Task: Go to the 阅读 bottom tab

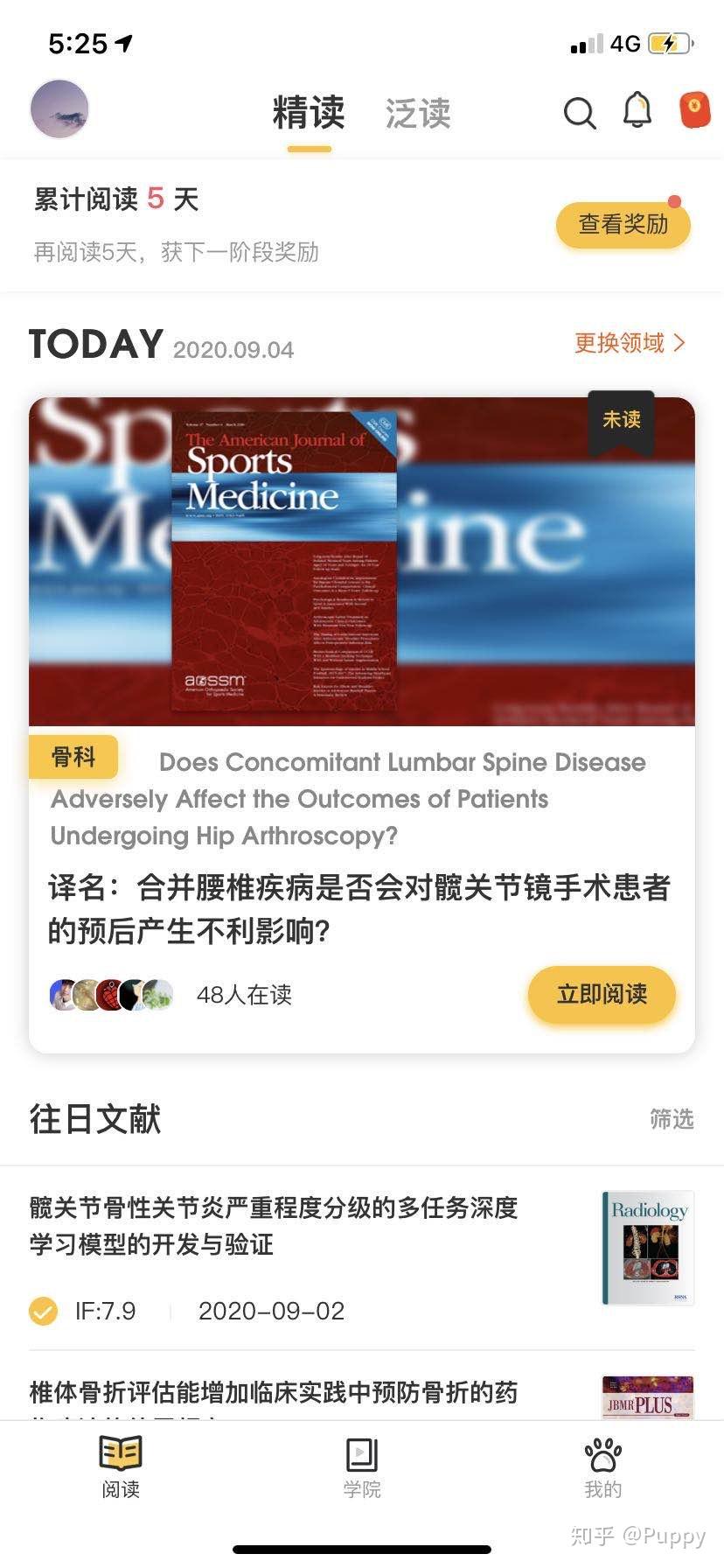Action: coord(121,1466)
